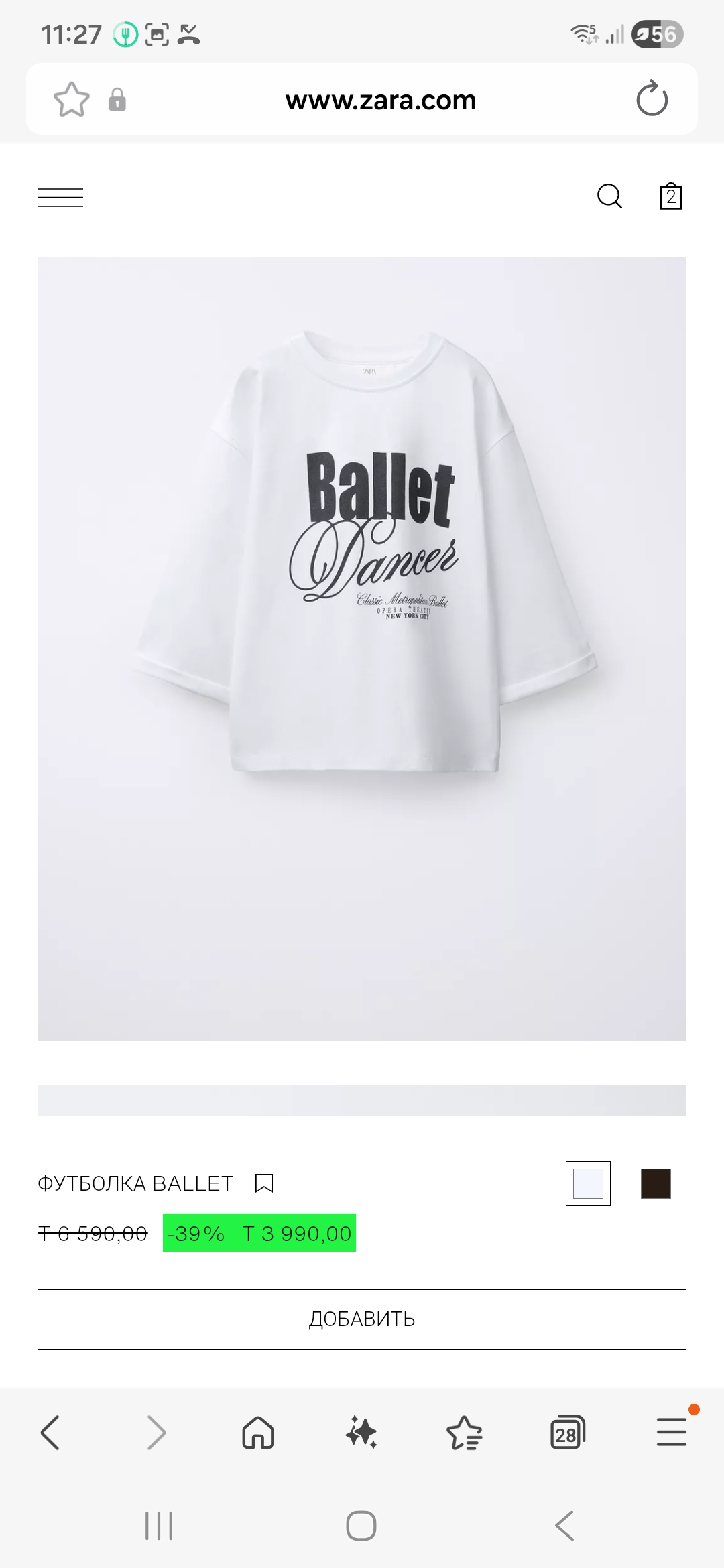The image size is (724, 1568).
Task: Tap the www.zara.com address bar
Action: [380, 100]
